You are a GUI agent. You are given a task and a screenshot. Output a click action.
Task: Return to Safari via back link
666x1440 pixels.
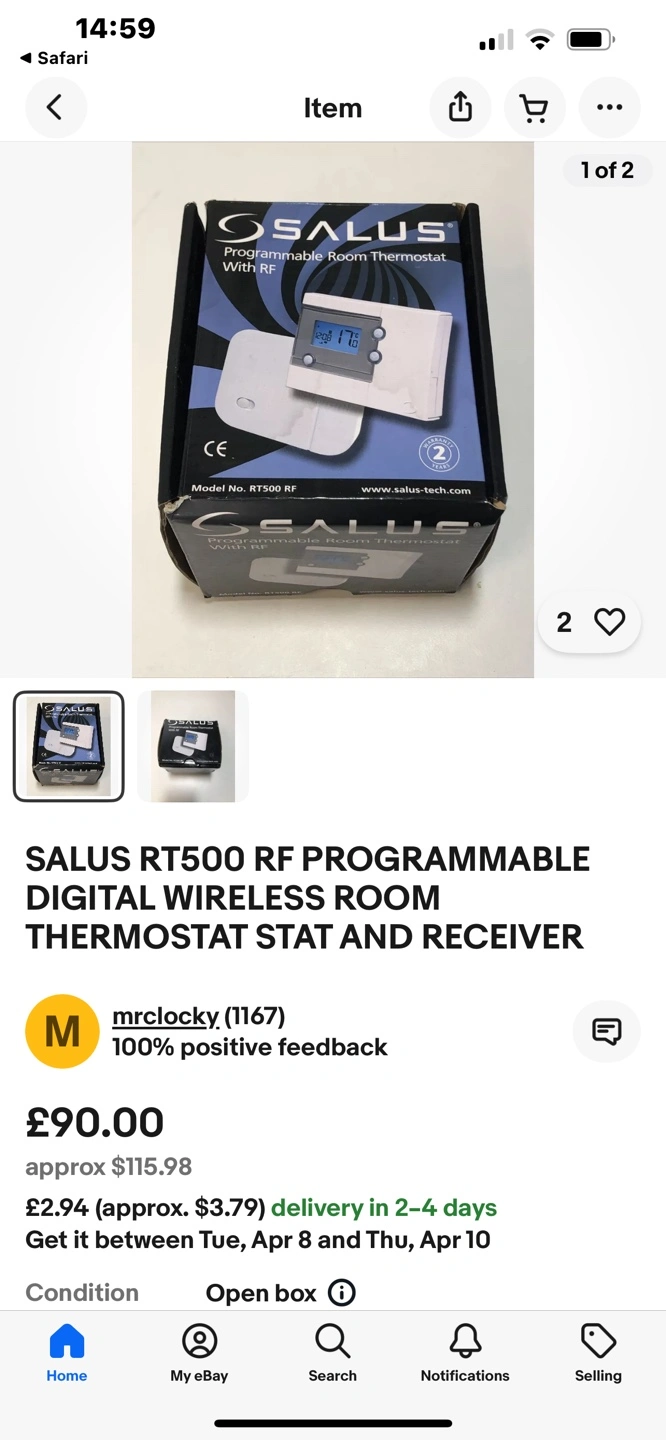point(55,58)
